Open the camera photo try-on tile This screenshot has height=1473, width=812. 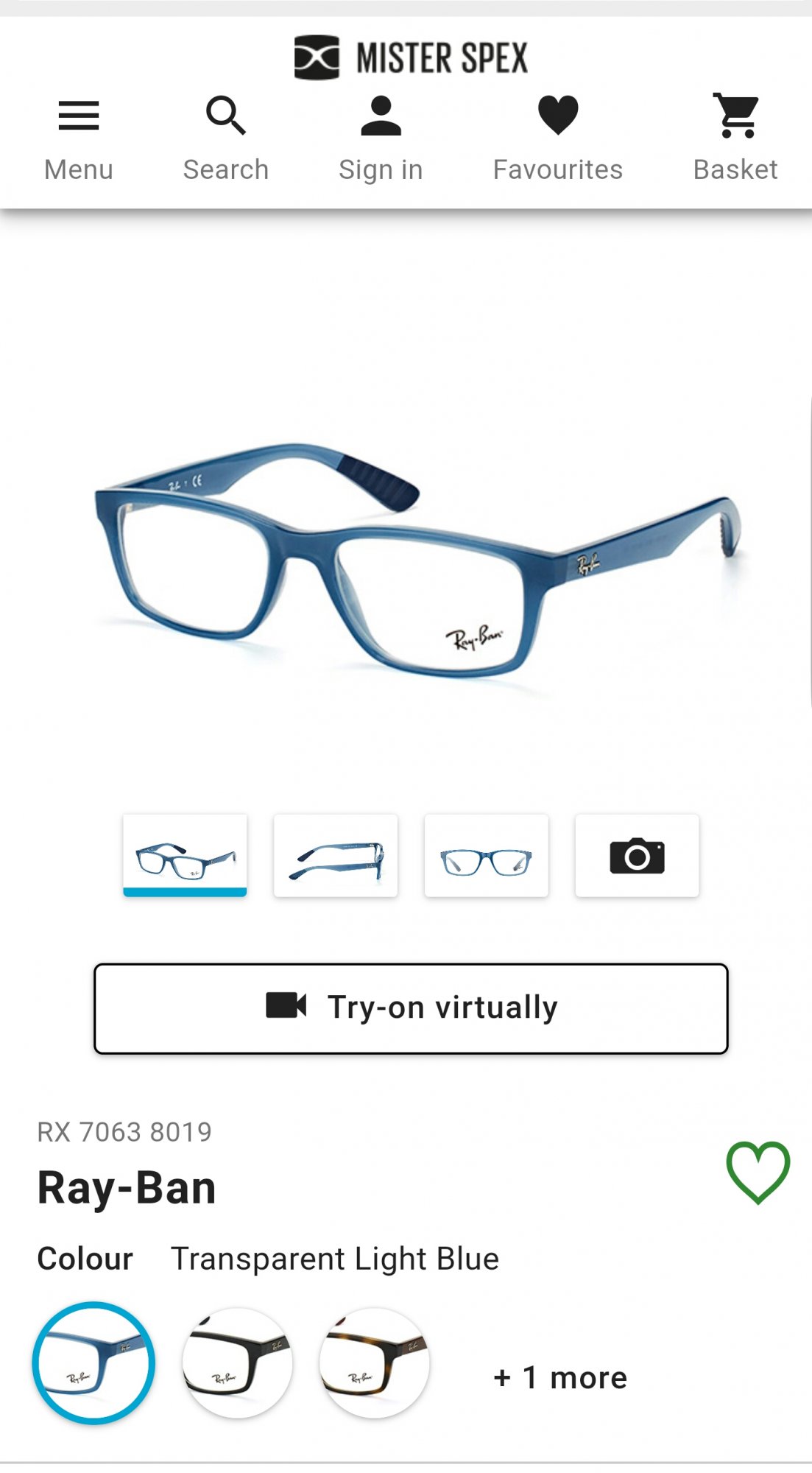(x=637, y=855)
